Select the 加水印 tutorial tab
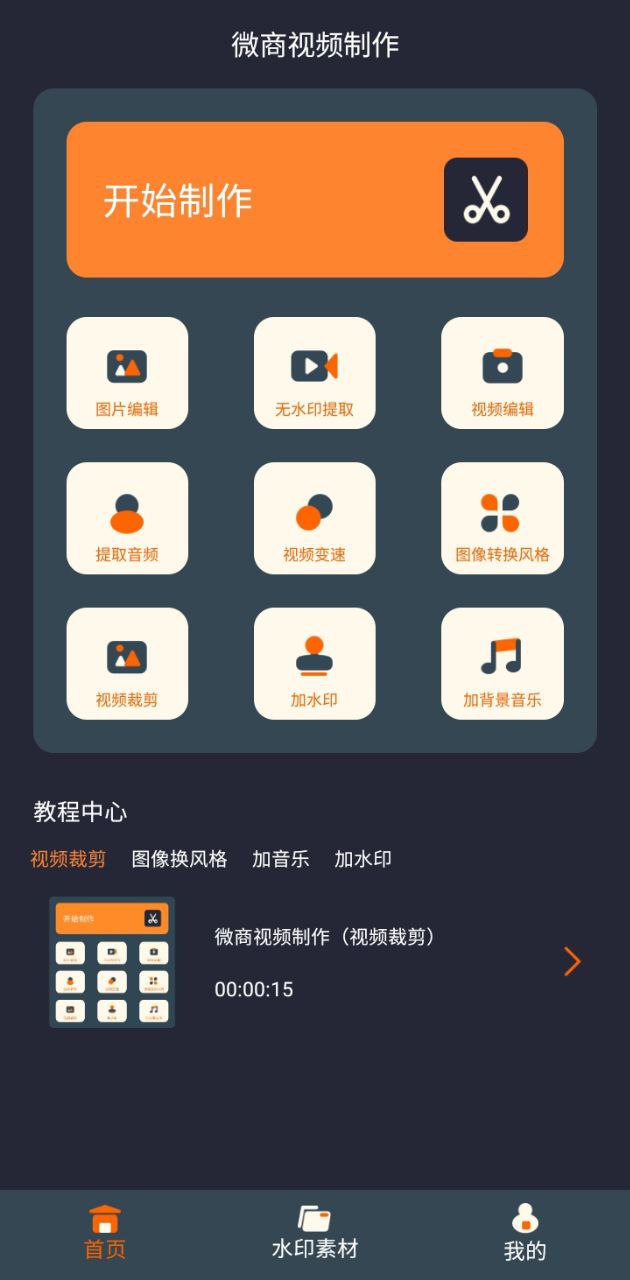Screen dimensions: 630x1280 pyautogui.click(x=363, y=859)
